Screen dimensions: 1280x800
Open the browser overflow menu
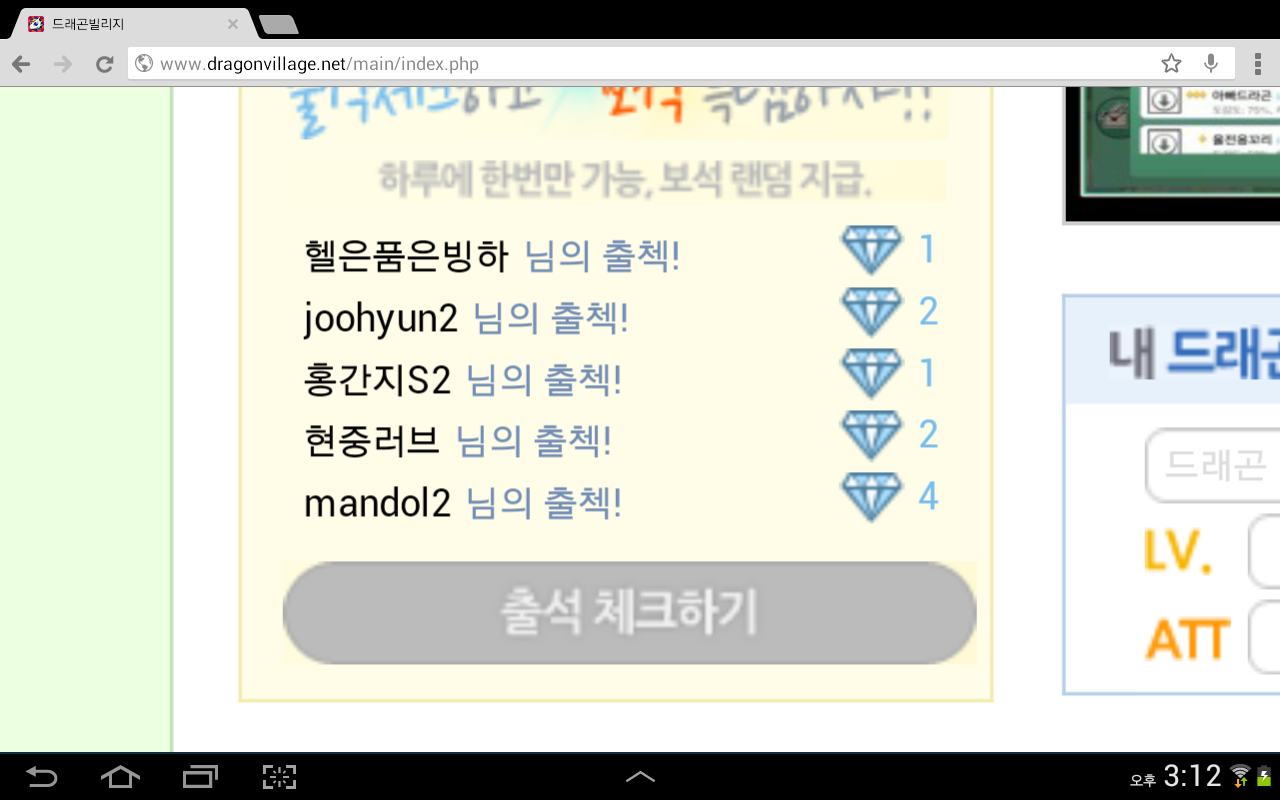click(1258, 64)
